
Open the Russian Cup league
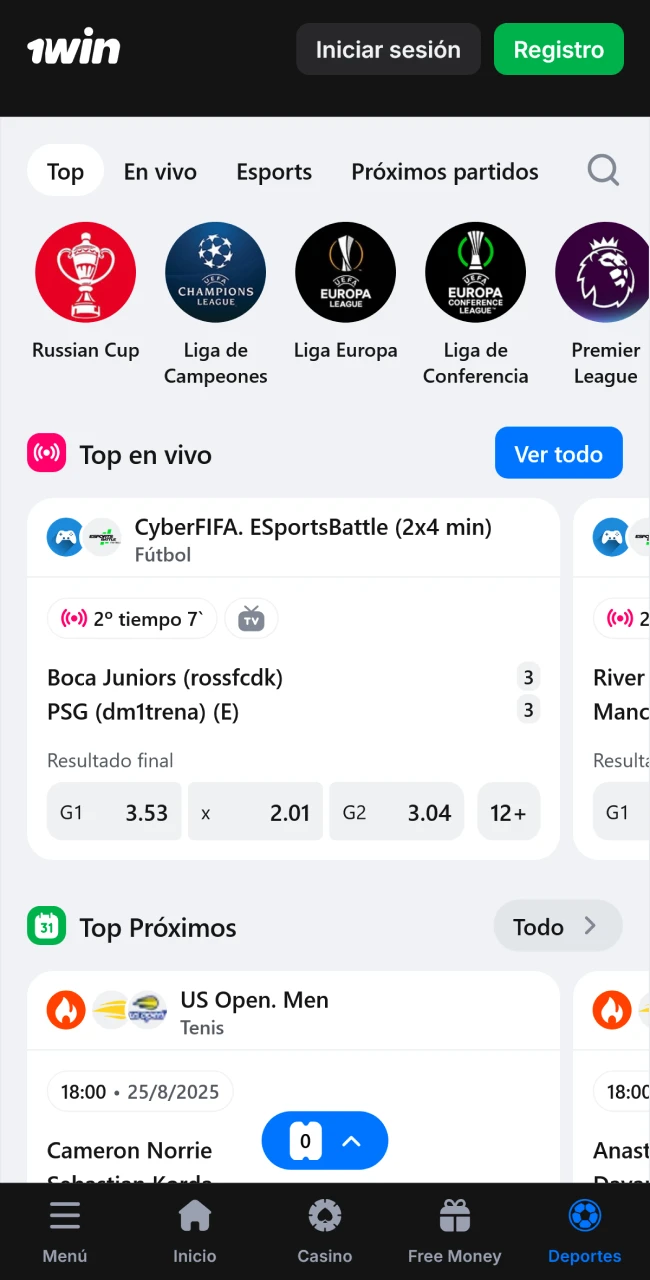85,273
